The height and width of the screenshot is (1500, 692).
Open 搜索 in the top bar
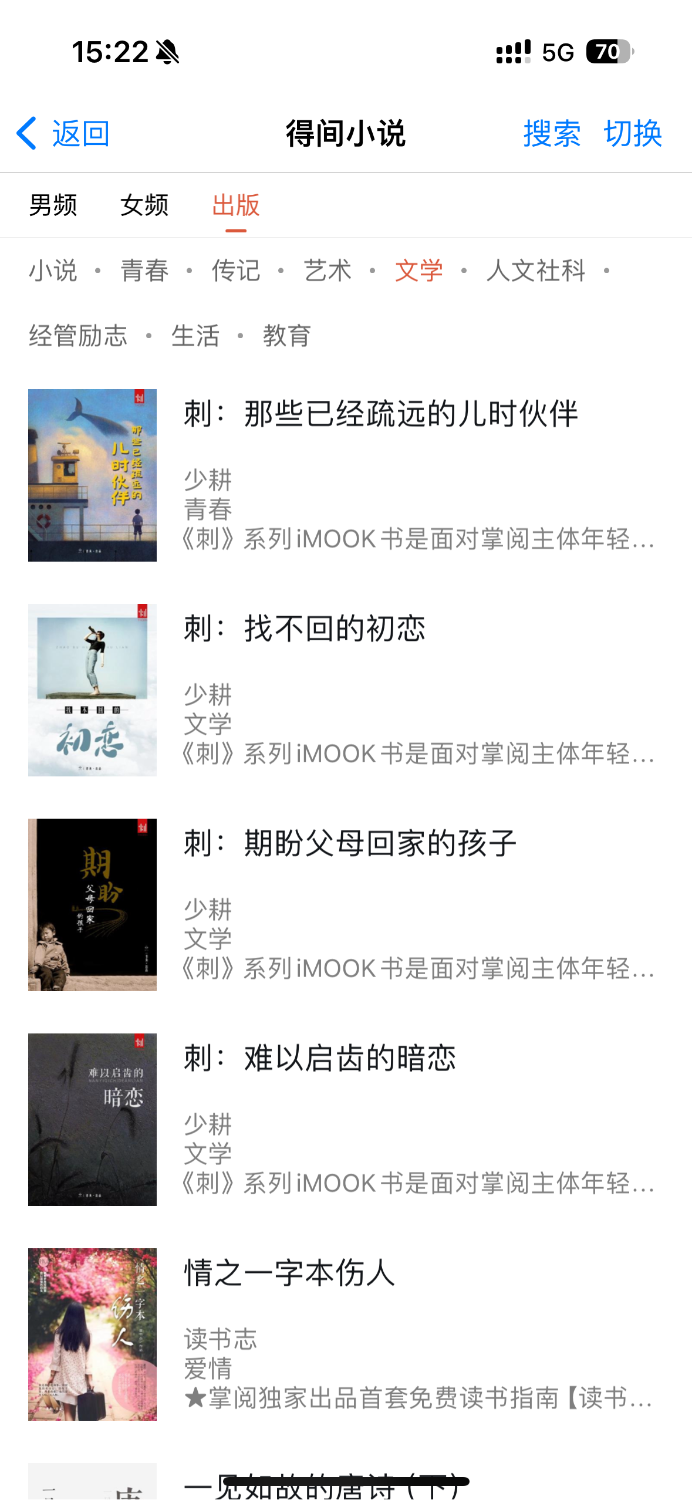(551, 133)
